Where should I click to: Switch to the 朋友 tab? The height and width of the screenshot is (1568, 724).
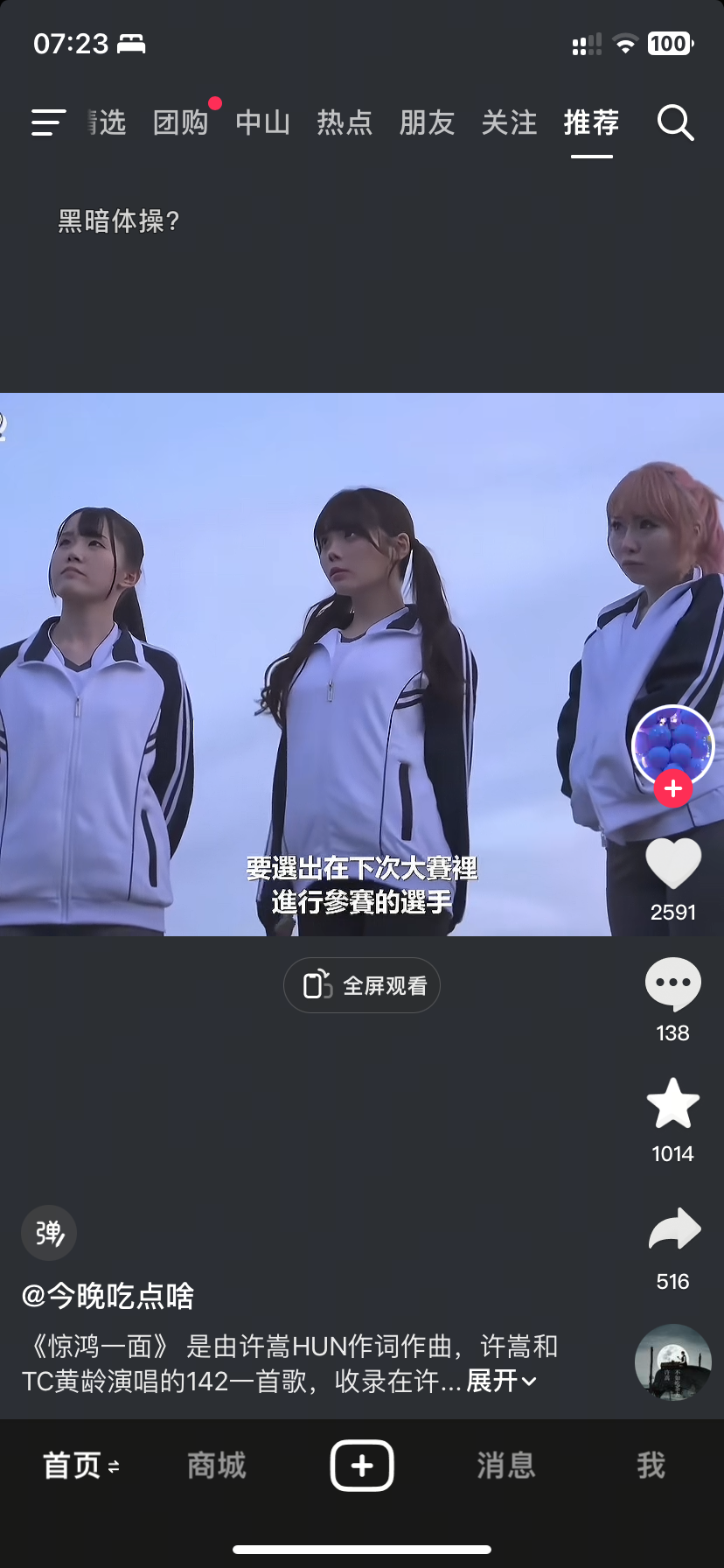coord(427,122)
